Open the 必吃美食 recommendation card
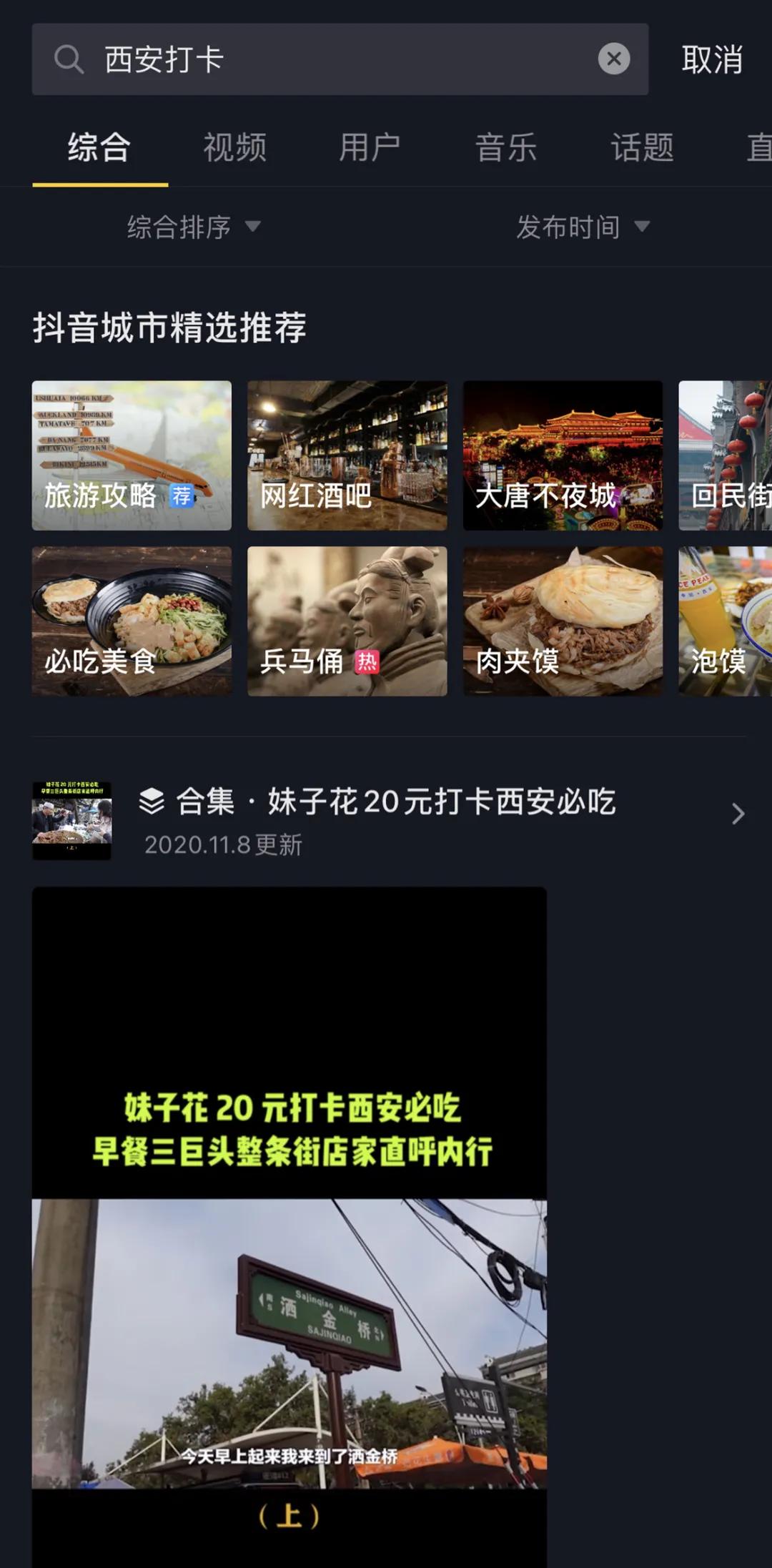The image size is (772, 1568). click(x=130, y=621)
